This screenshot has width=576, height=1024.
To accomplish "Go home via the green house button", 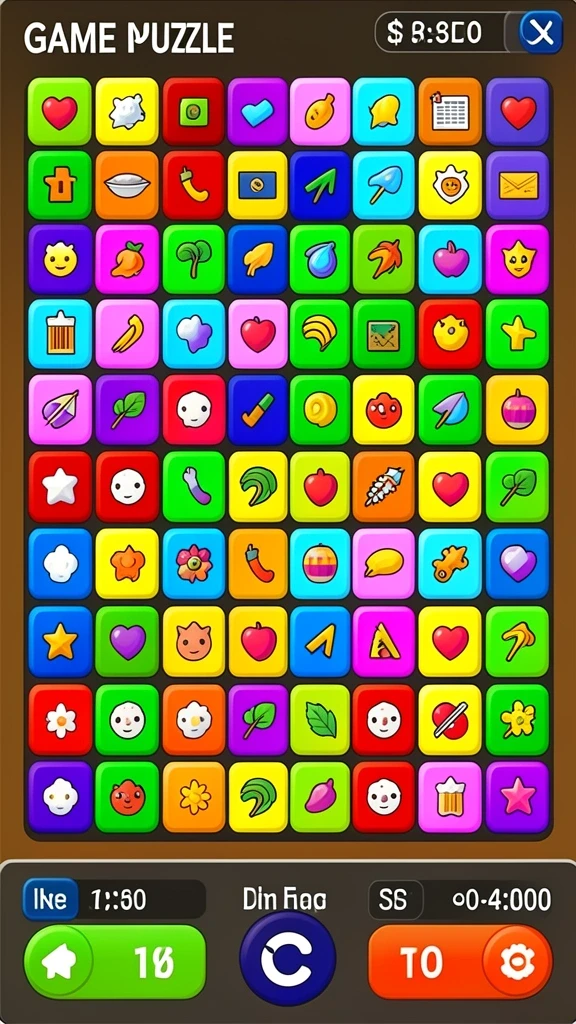I will click(x=59, y=961).
